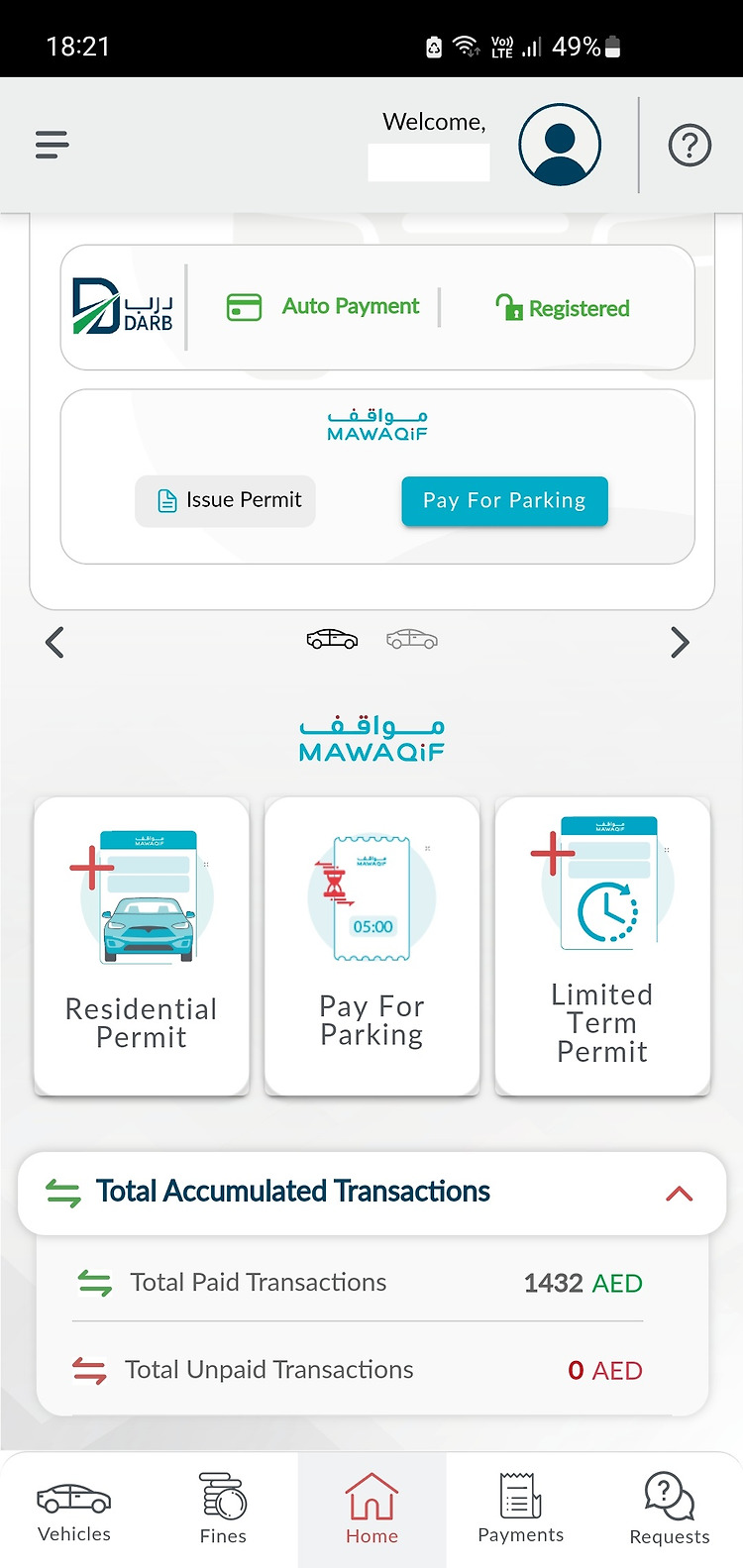Switch to the Home tab
The width and height of the screenshot is (743, 1568).
tap(372, 1512)
